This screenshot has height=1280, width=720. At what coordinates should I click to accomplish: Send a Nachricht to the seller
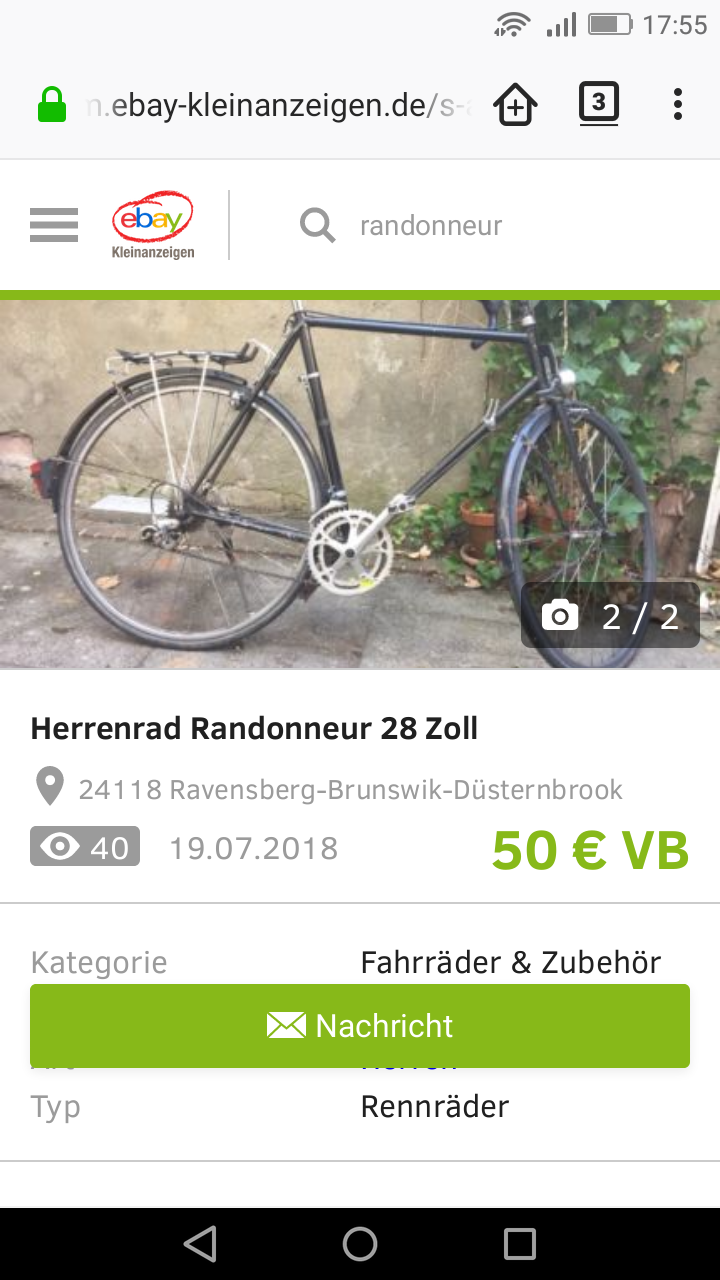point(360,1026)
